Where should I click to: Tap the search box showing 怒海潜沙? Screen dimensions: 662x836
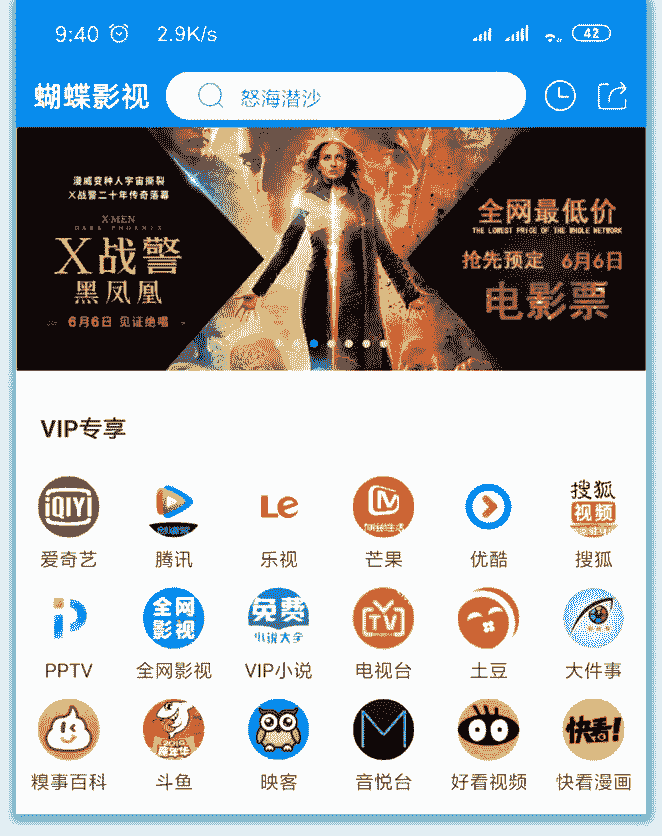pyautogui.click(x=345, y=97)
